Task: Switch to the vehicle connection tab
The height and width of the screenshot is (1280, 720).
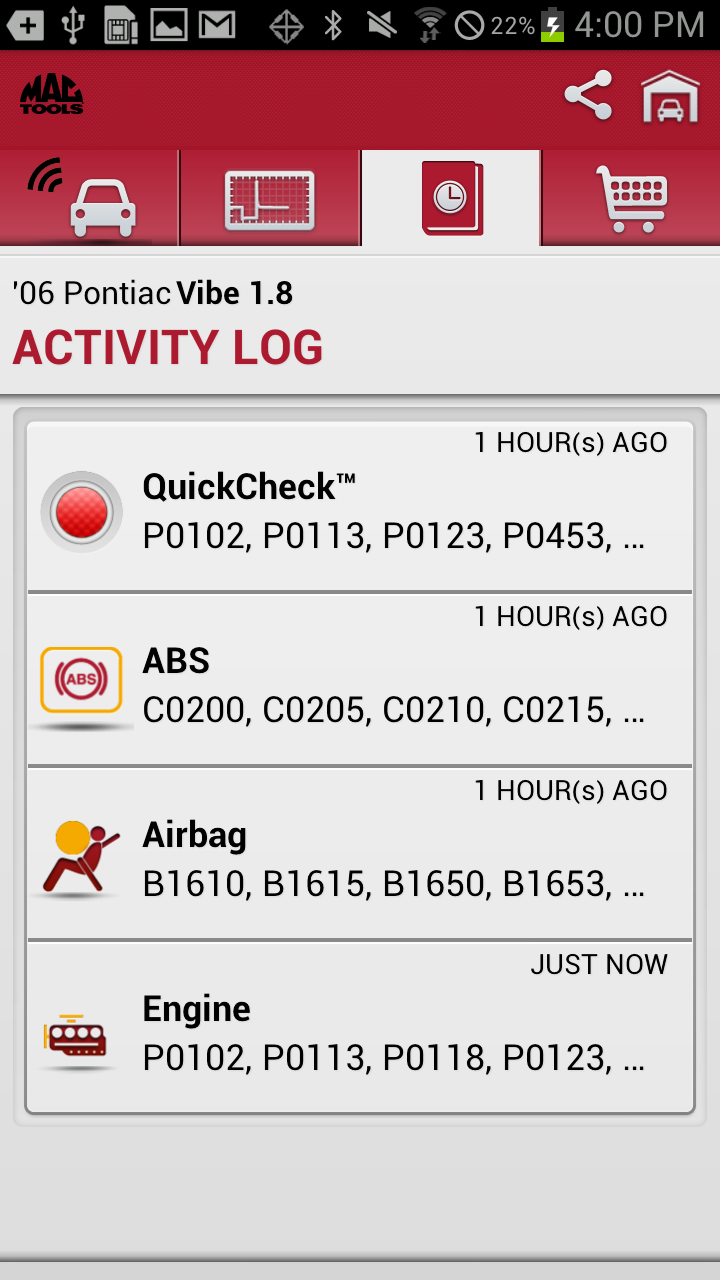Action: tap(89, 198)
